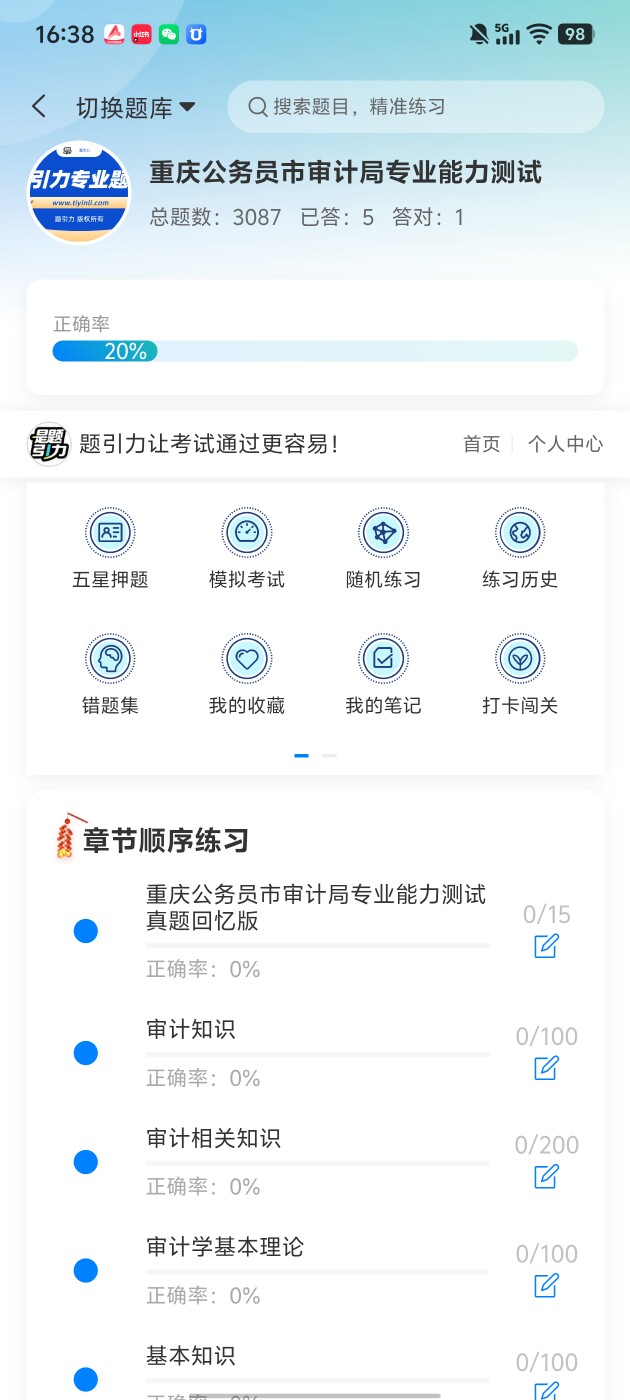View 练习历史
This screenshot has width=630, height=1400.
pyautogui.click(x=520, y=549)
